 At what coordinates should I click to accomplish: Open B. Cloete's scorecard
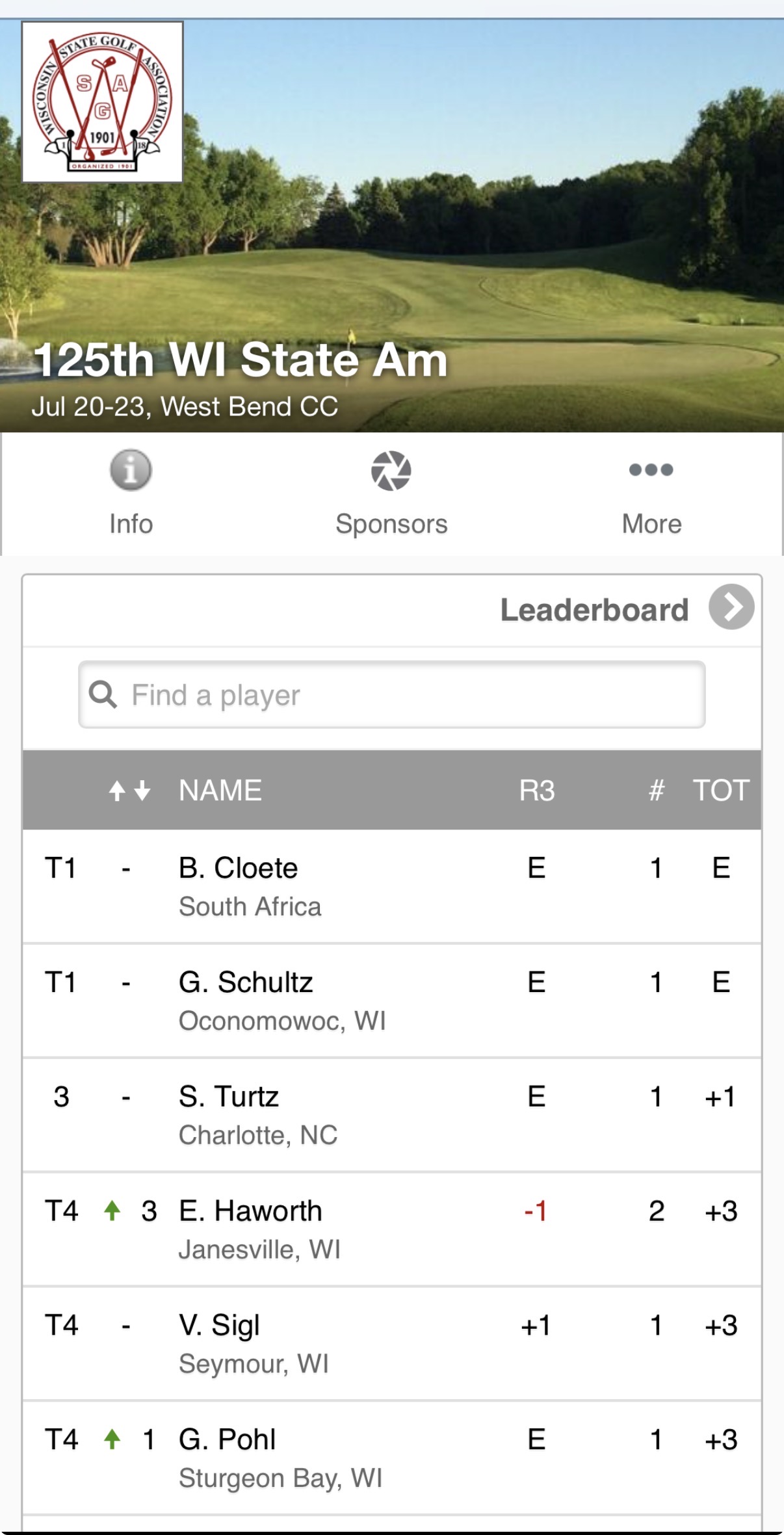392,886
